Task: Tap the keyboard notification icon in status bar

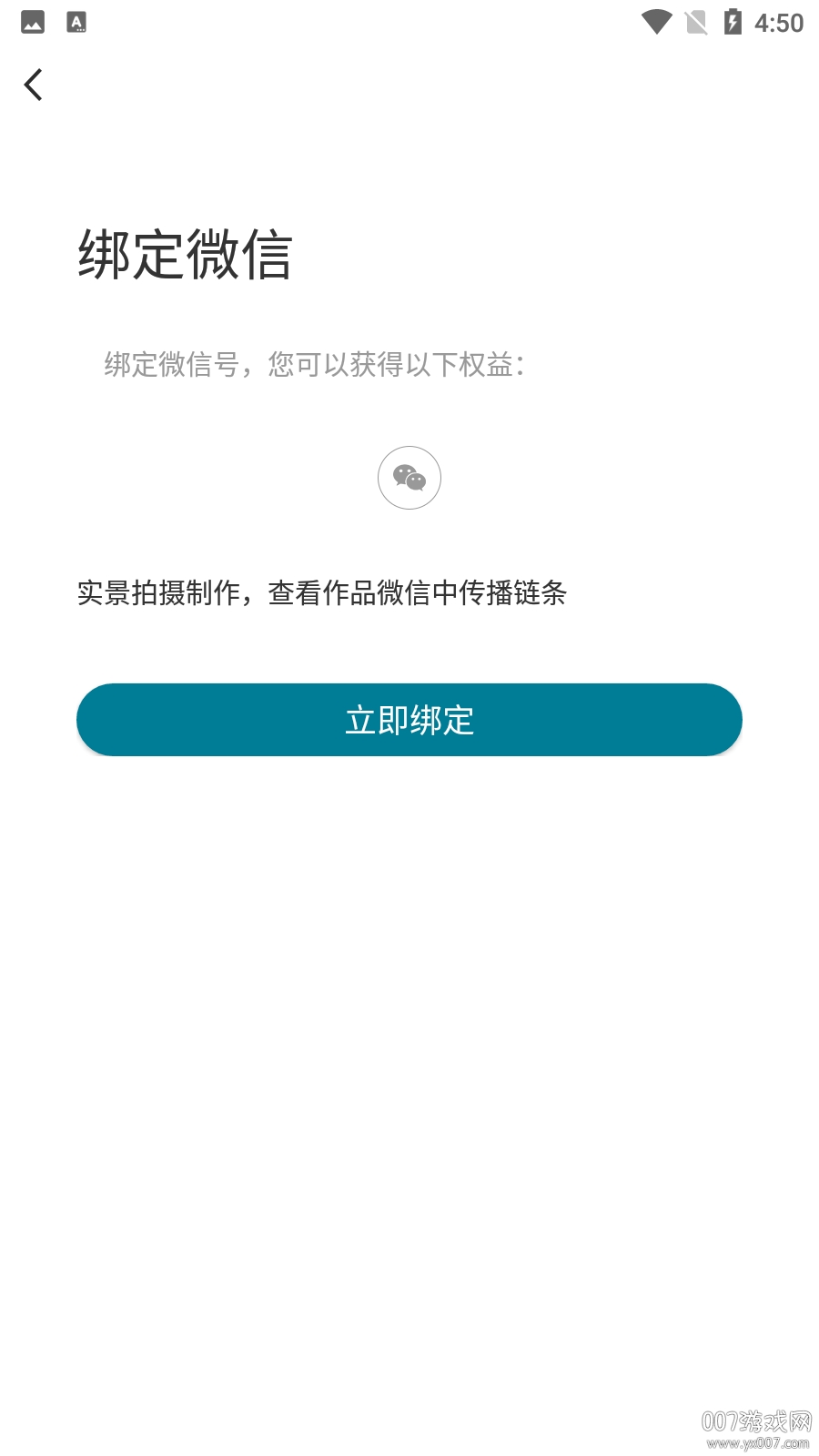Action: tap(75, 20)
